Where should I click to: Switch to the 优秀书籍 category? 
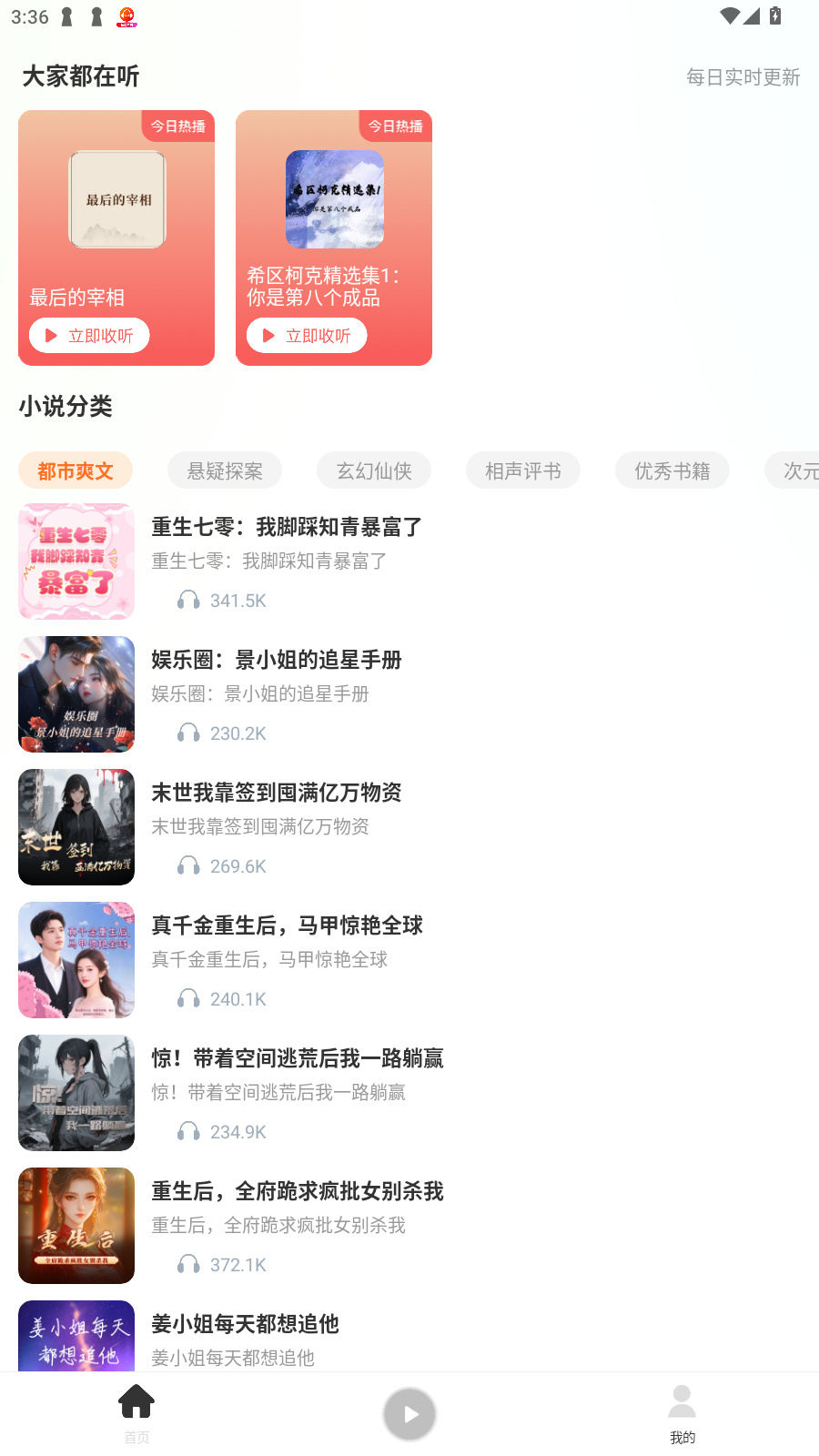[672, 470]
